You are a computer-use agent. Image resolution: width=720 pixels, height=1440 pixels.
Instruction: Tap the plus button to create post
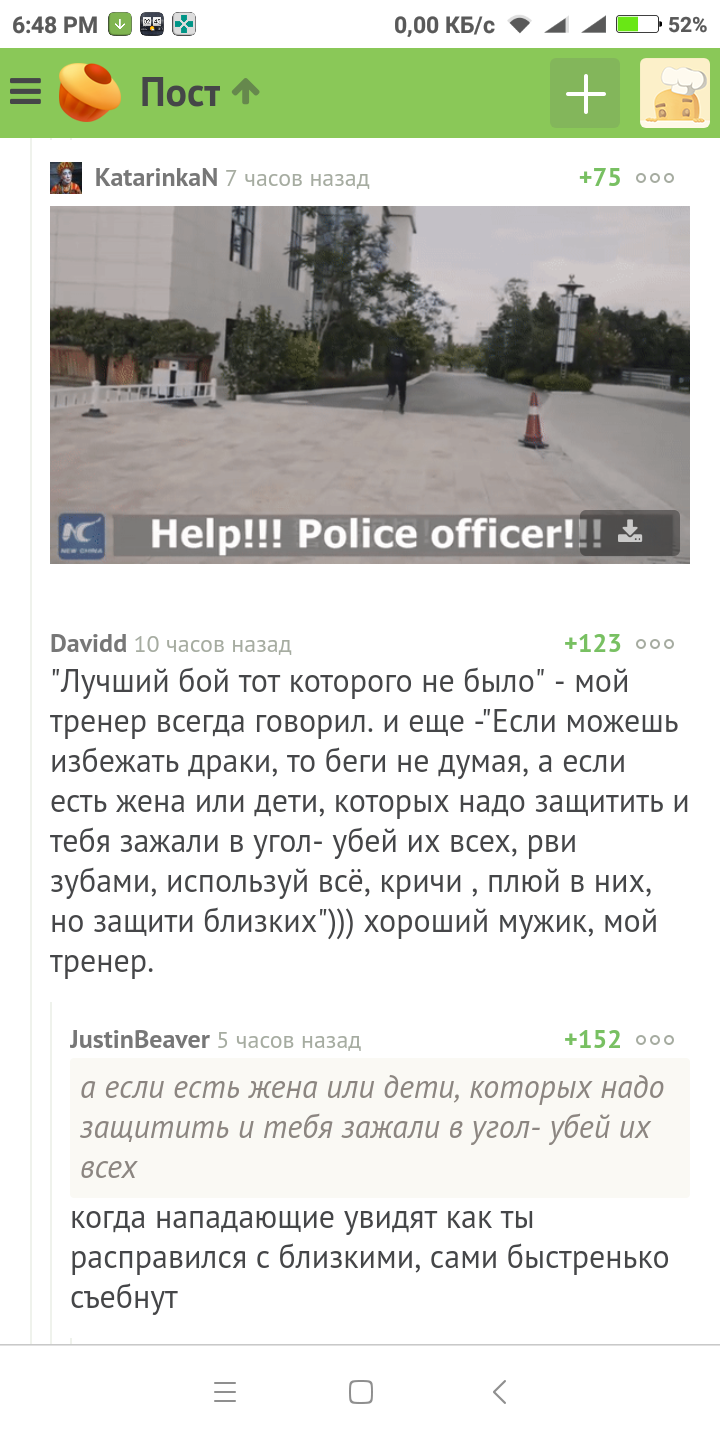[585, 93]
